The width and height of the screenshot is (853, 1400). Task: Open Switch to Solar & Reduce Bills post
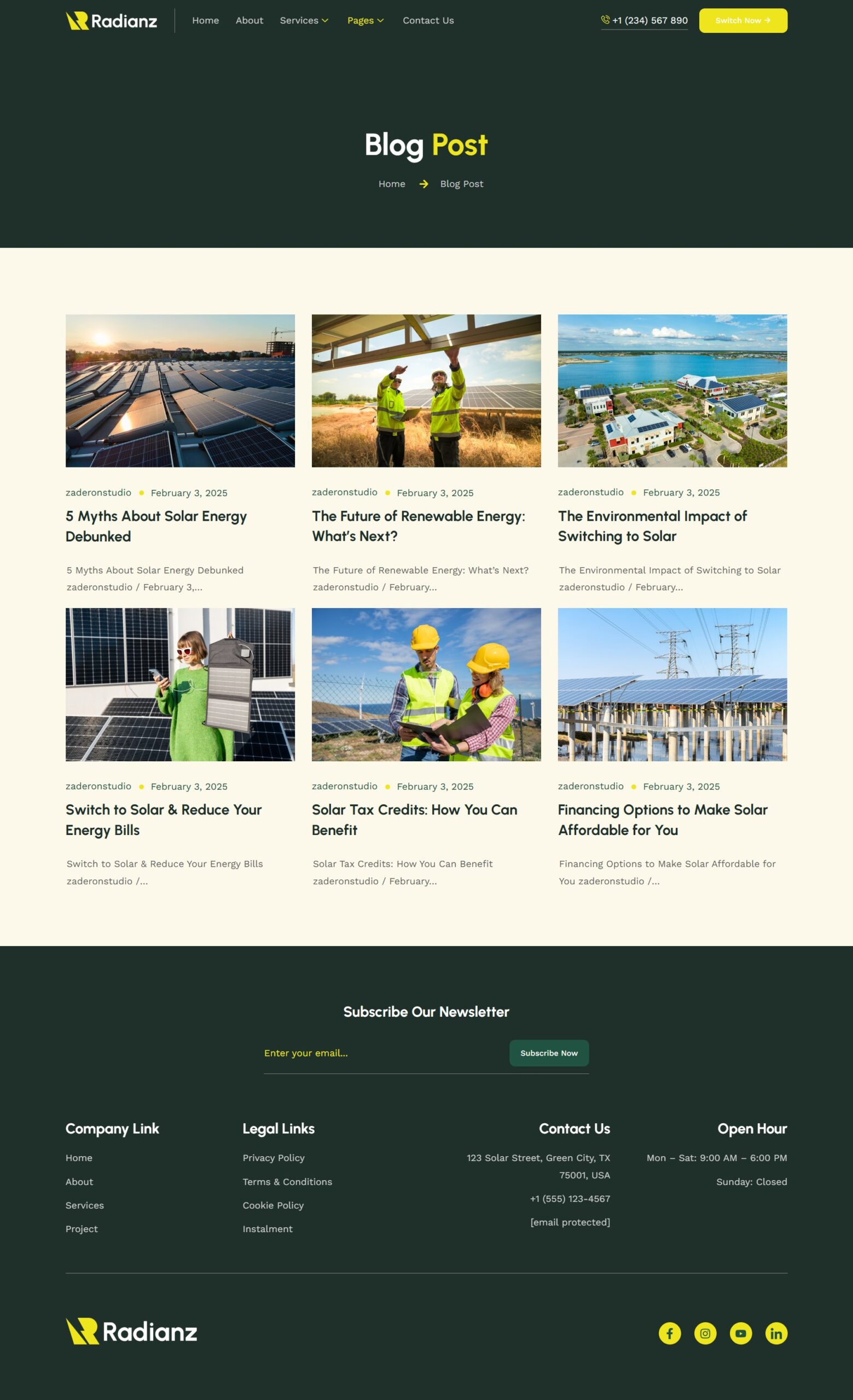[164, 820]
